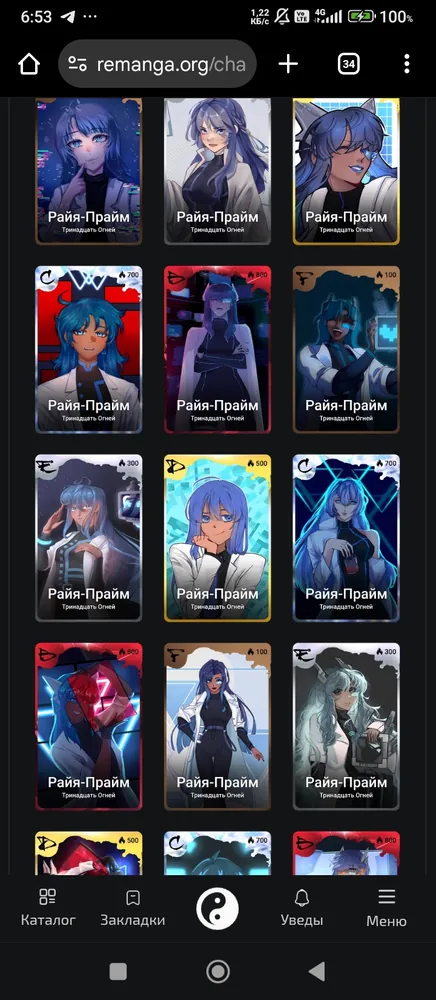The image size is (436, 1000).
Task: Go to the browser home page
Action: pos(29,64)
